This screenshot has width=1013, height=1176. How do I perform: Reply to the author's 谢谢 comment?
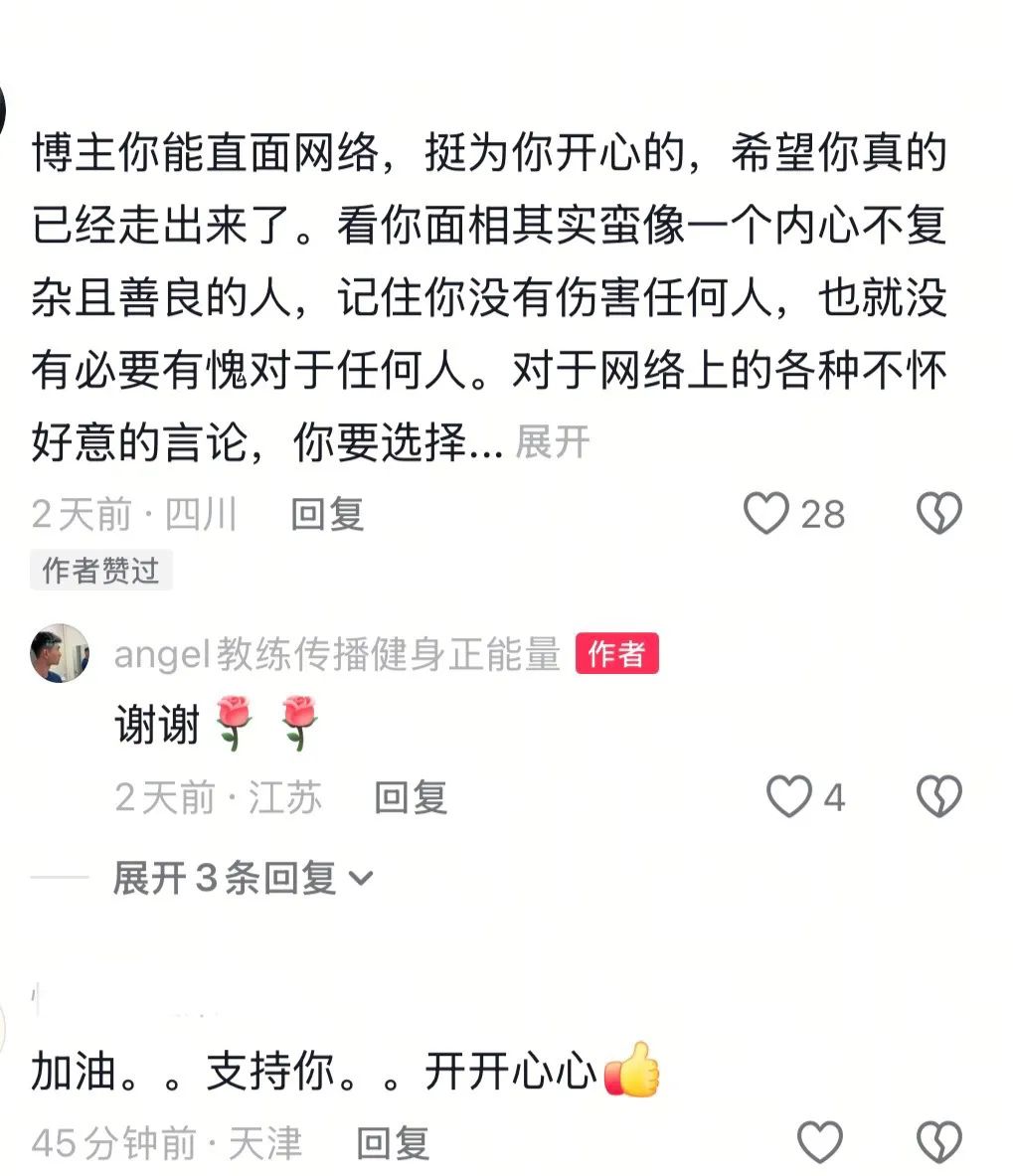(x=411, y=797)
